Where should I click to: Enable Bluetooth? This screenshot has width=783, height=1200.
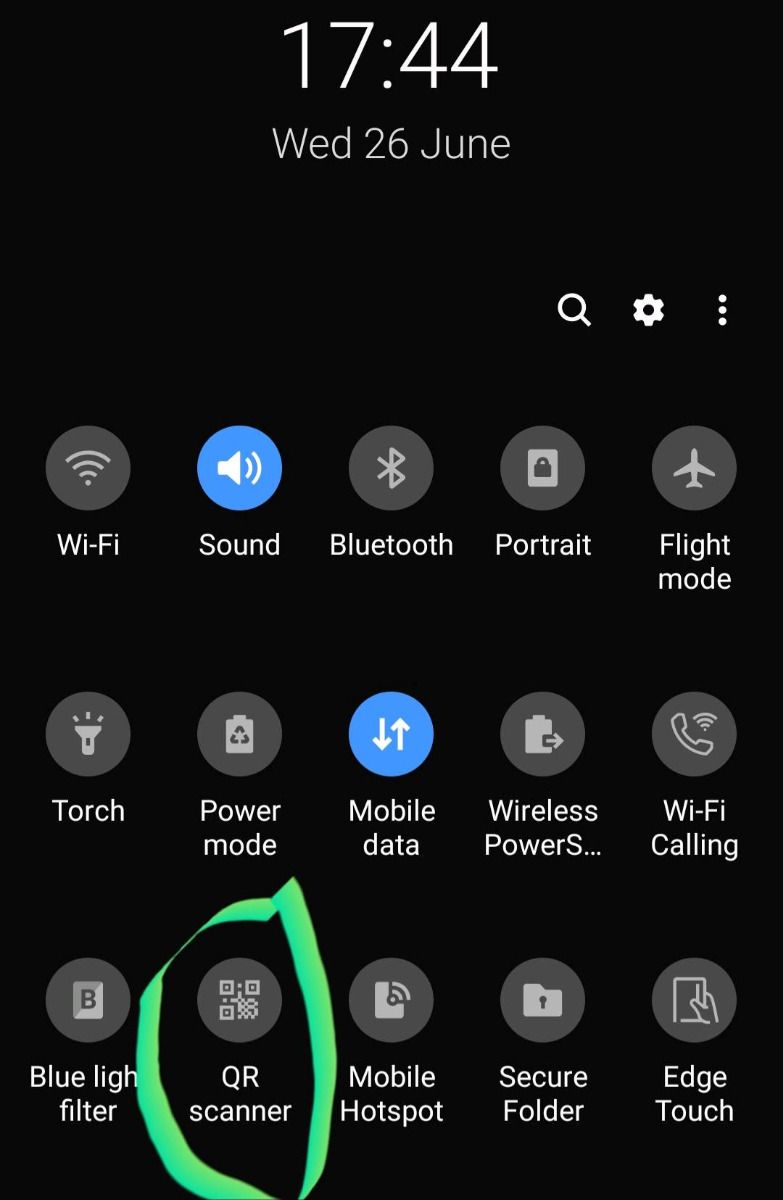coord(391,467)
